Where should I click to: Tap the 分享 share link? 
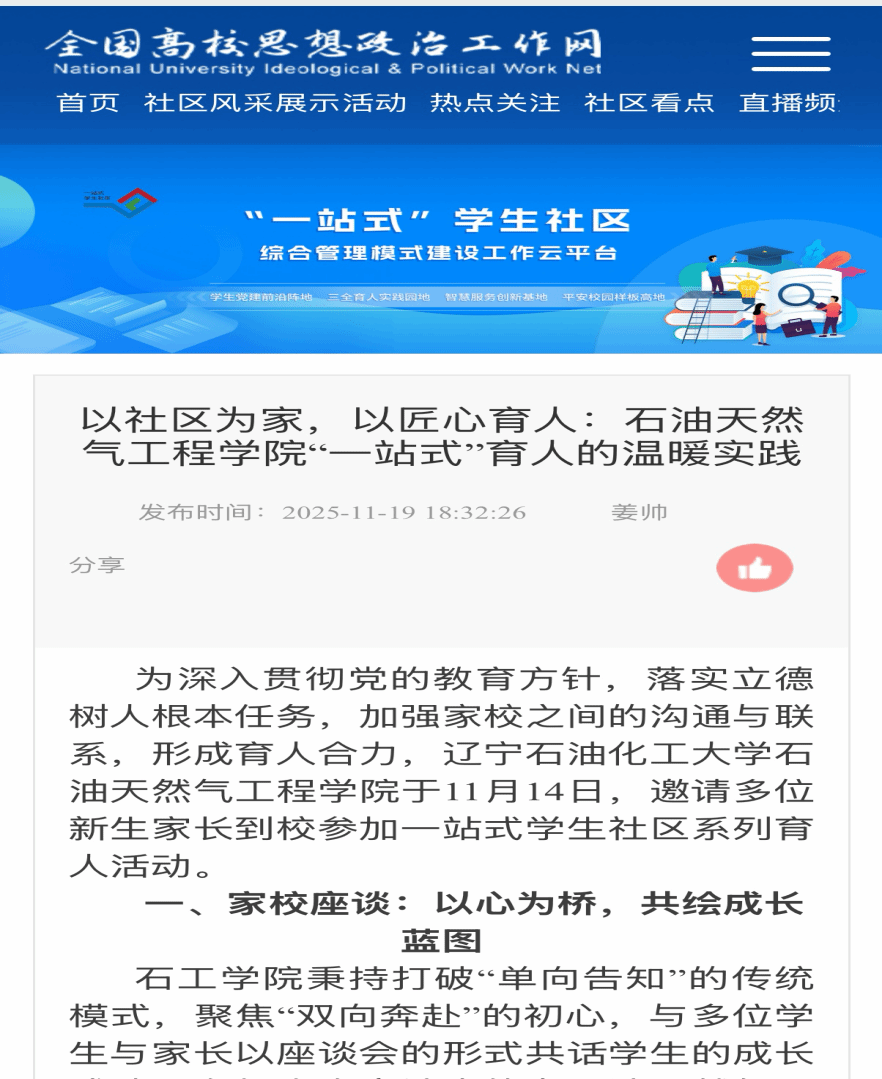97,565
